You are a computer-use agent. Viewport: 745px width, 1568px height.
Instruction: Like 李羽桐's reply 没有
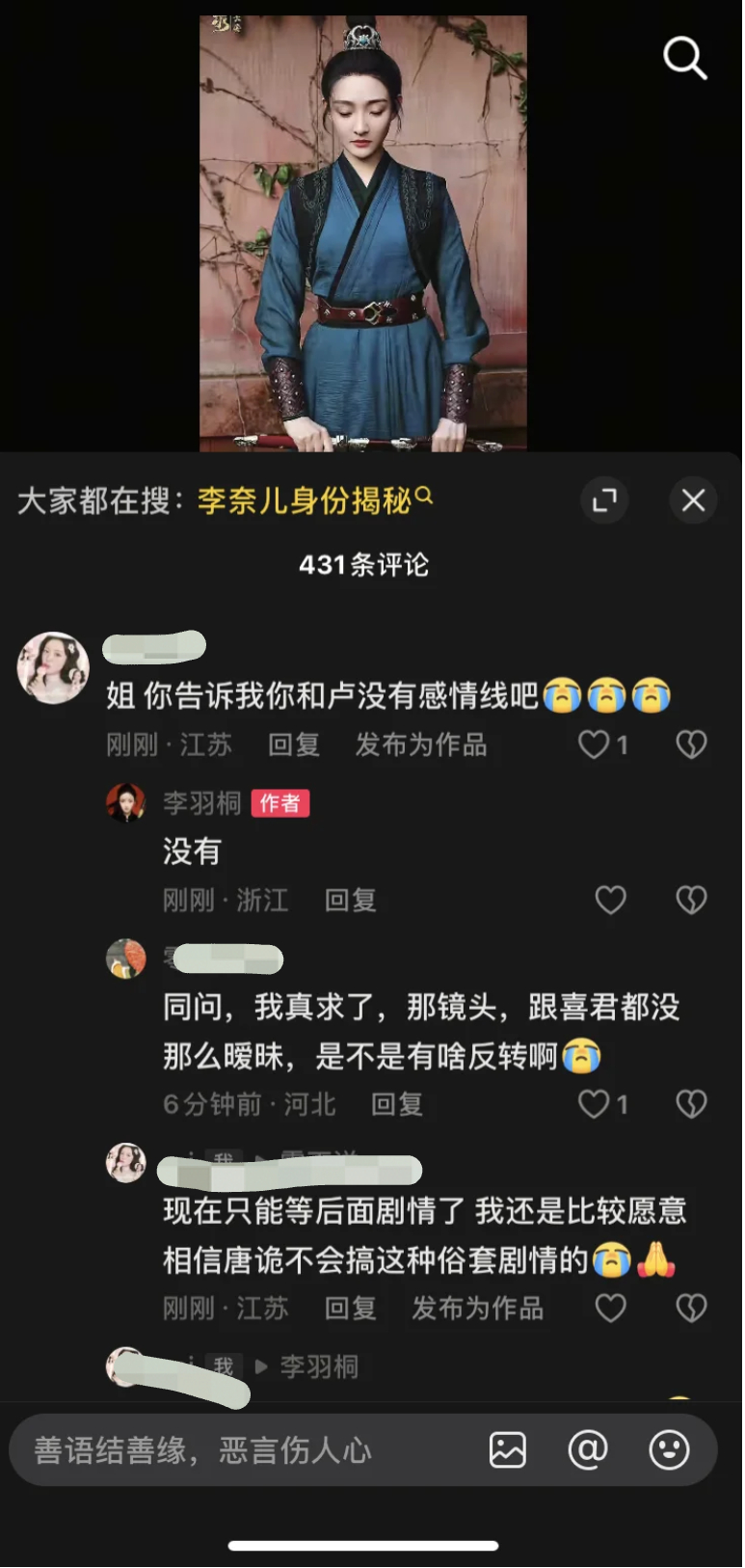pyautogui.click(x=610, y=899)
